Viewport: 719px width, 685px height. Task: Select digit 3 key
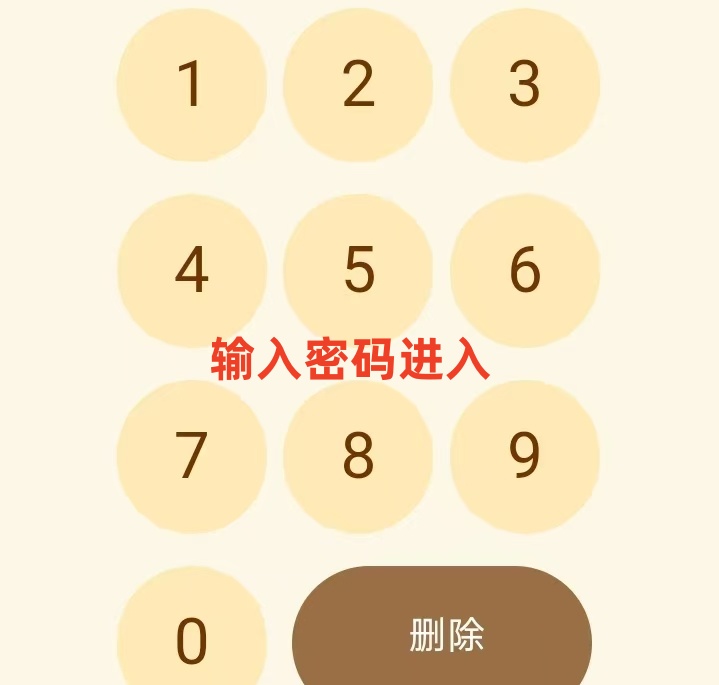[x=525, y=85]
